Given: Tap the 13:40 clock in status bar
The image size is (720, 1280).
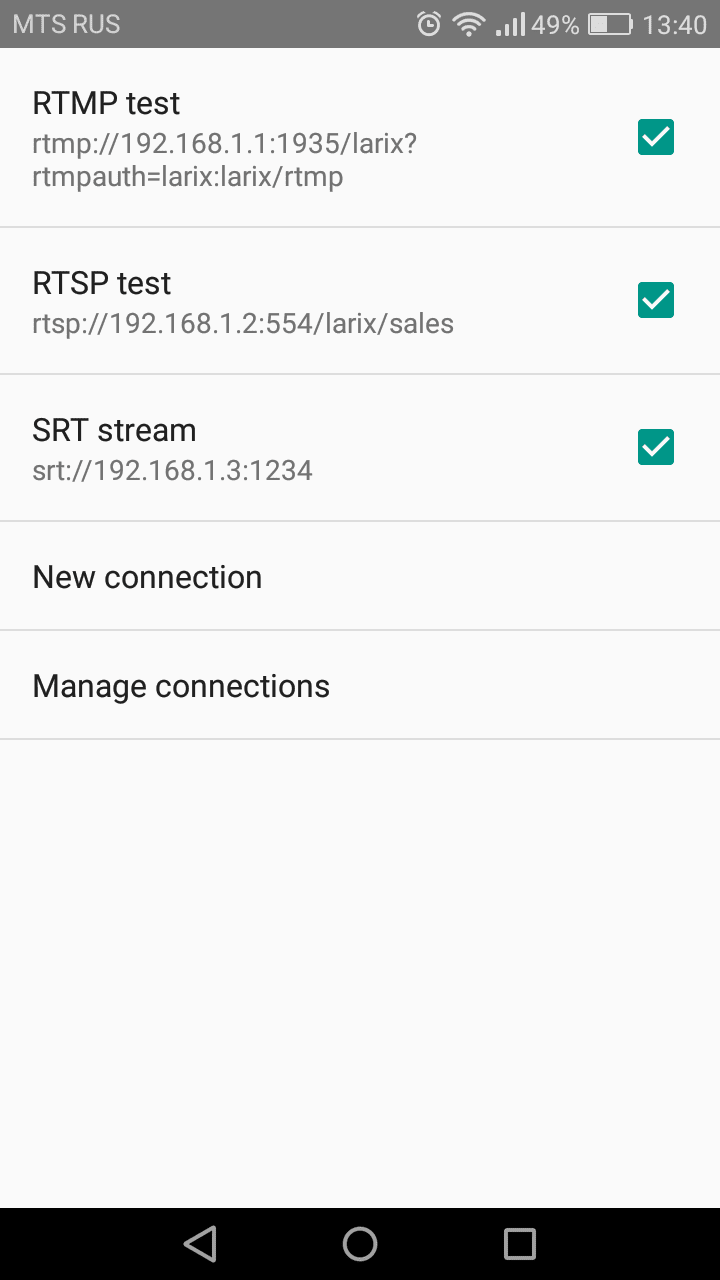Looking at the screenshot, I should point(674,23).
